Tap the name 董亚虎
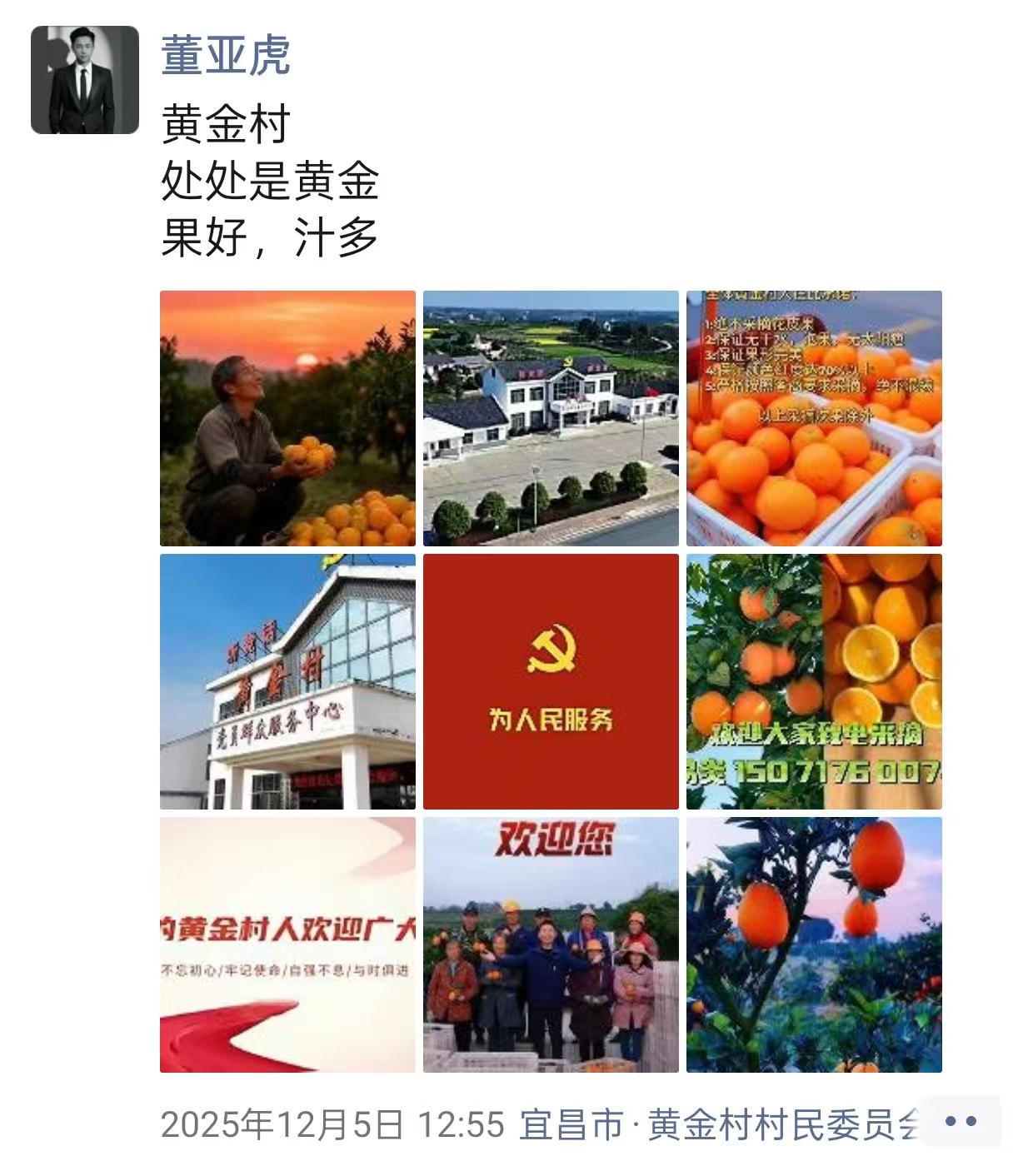Screen dimensions: 1033x1176 pyautogui.click(x=225, y=56)
